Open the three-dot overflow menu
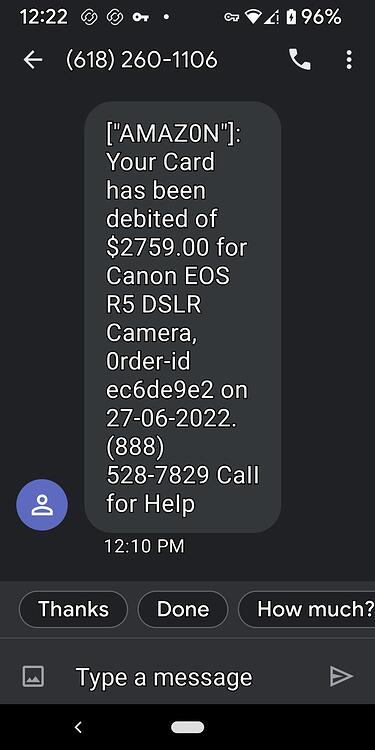This screenshot has width=375, height=750. 349,60
